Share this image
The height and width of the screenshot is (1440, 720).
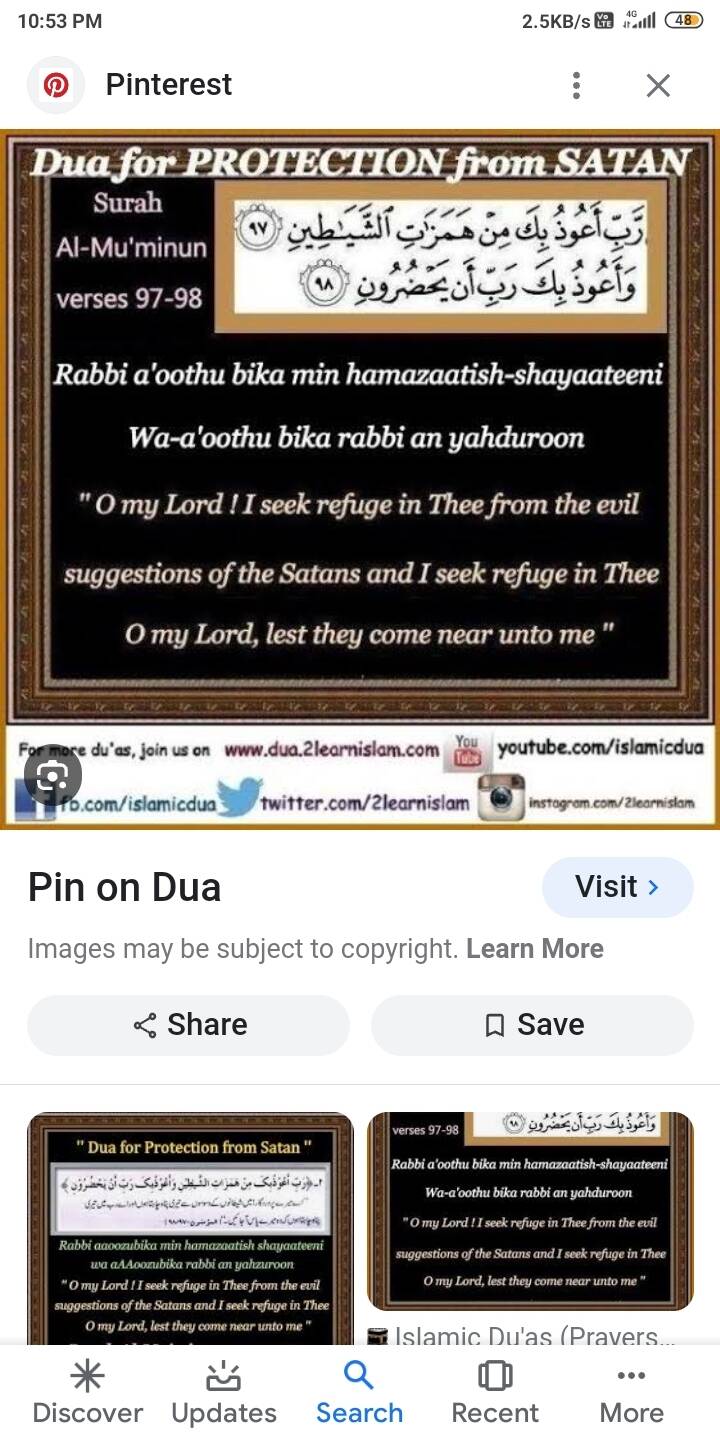(189, 1024)
